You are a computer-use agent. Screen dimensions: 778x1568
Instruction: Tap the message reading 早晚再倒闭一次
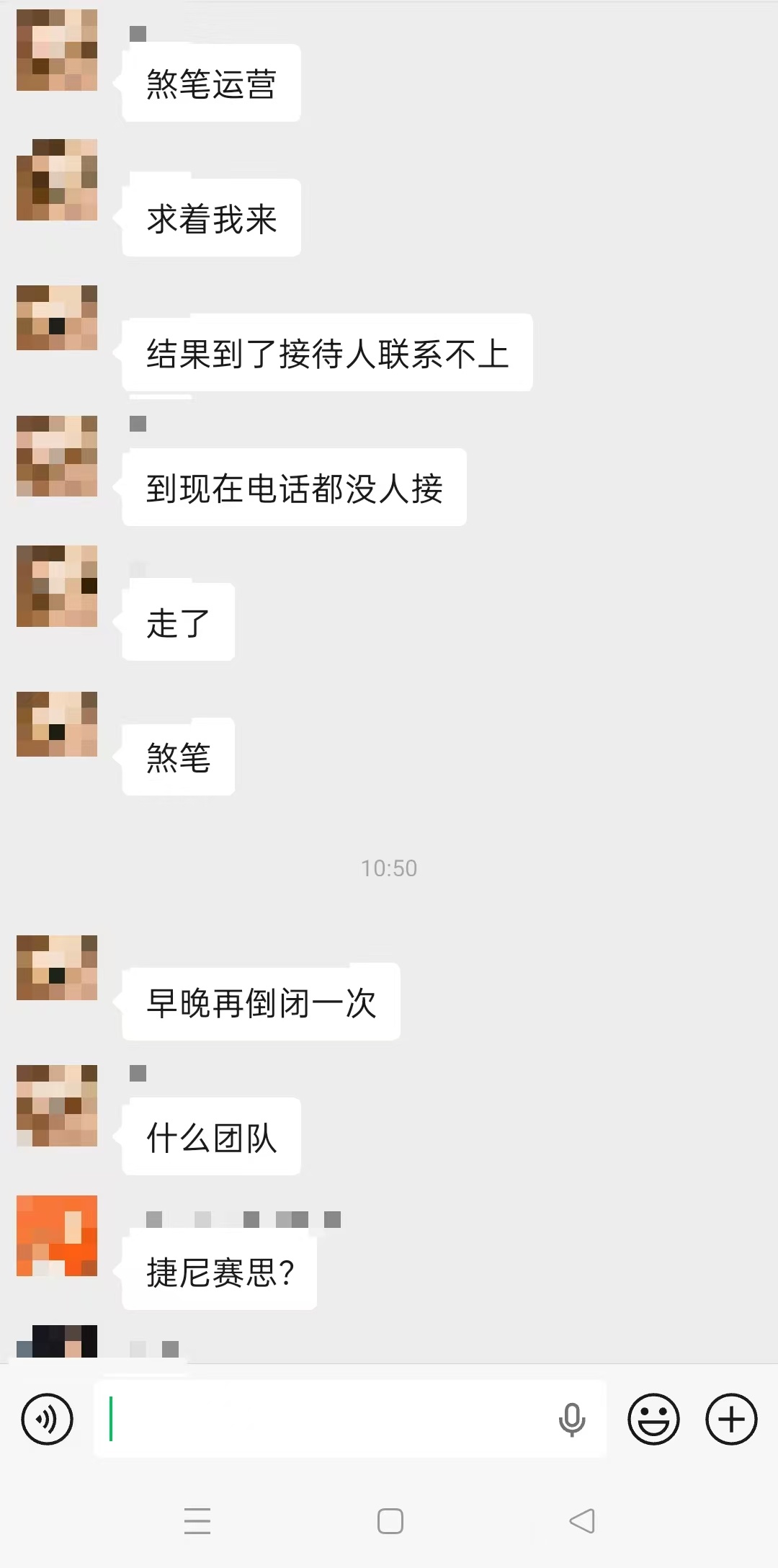click(x=261, y=1001)
